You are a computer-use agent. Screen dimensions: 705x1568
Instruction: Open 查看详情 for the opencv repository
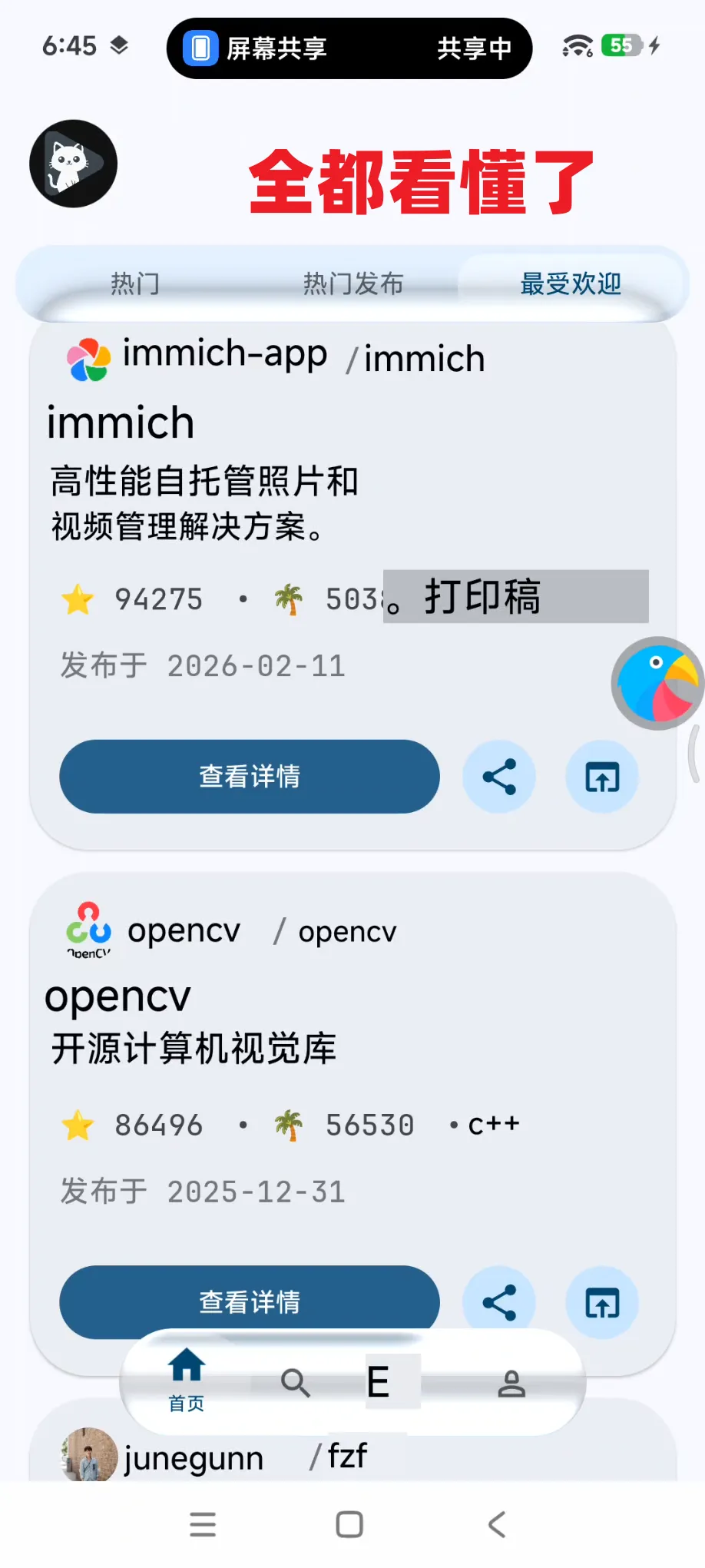249,1301
